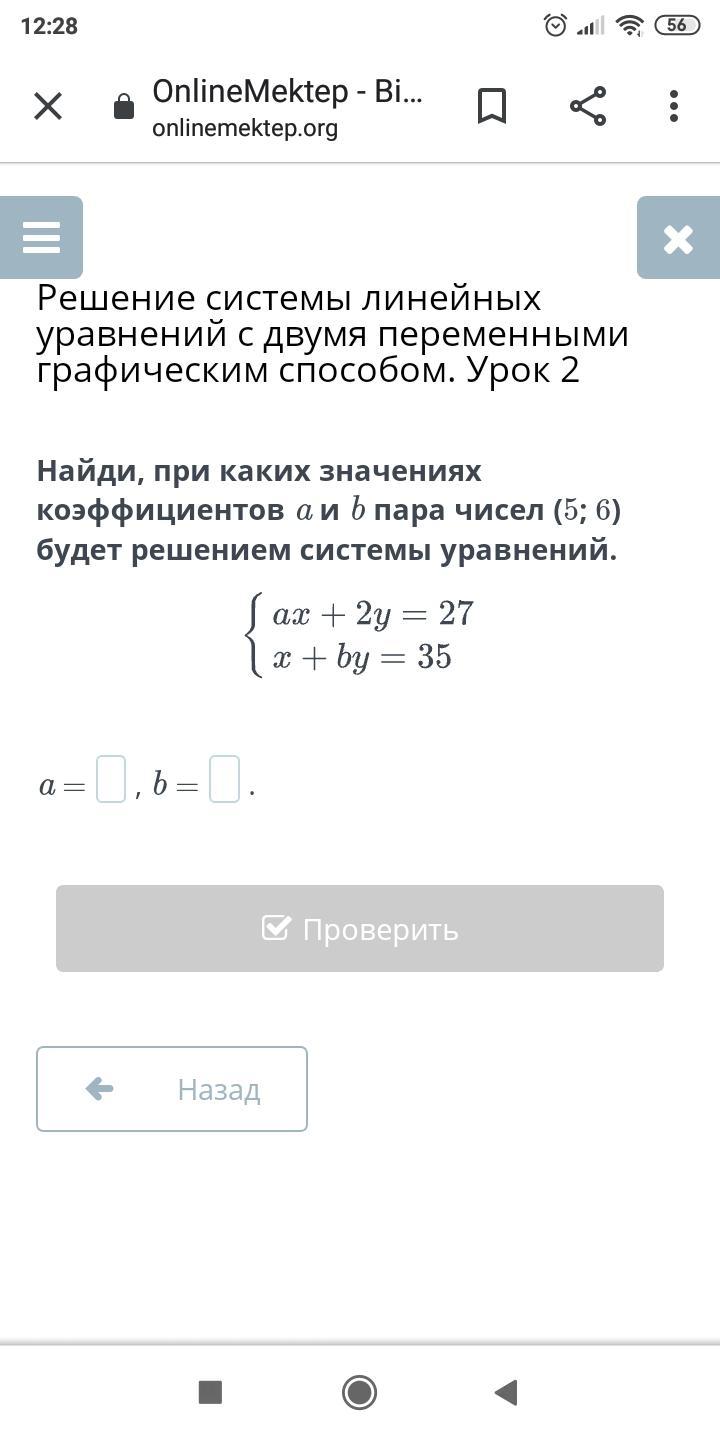The image size is (720, 1440).
Task: Close the lesson with the gray X
Action: pyautogui.click(x=678, y=238)
